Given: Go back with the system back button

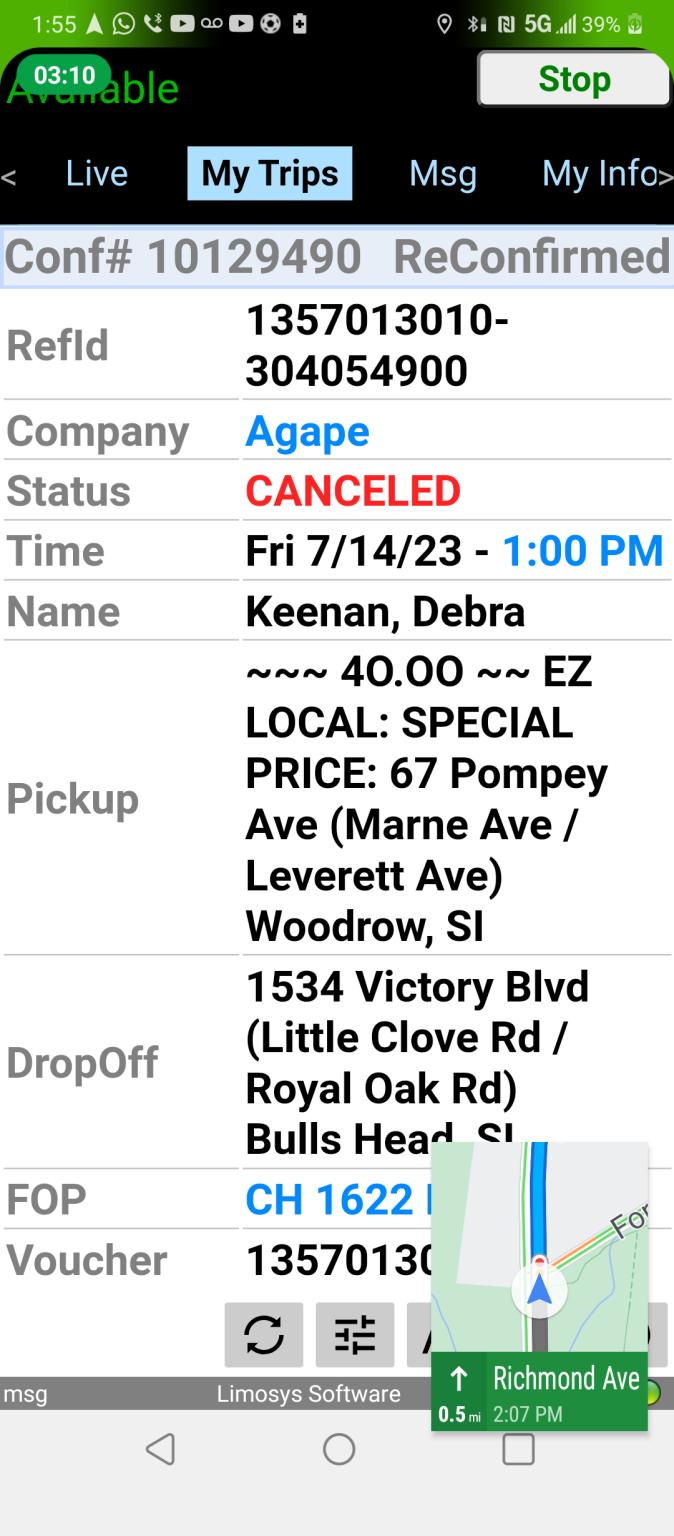Looking at the screenshot, I should click(x=160, y=1449).
